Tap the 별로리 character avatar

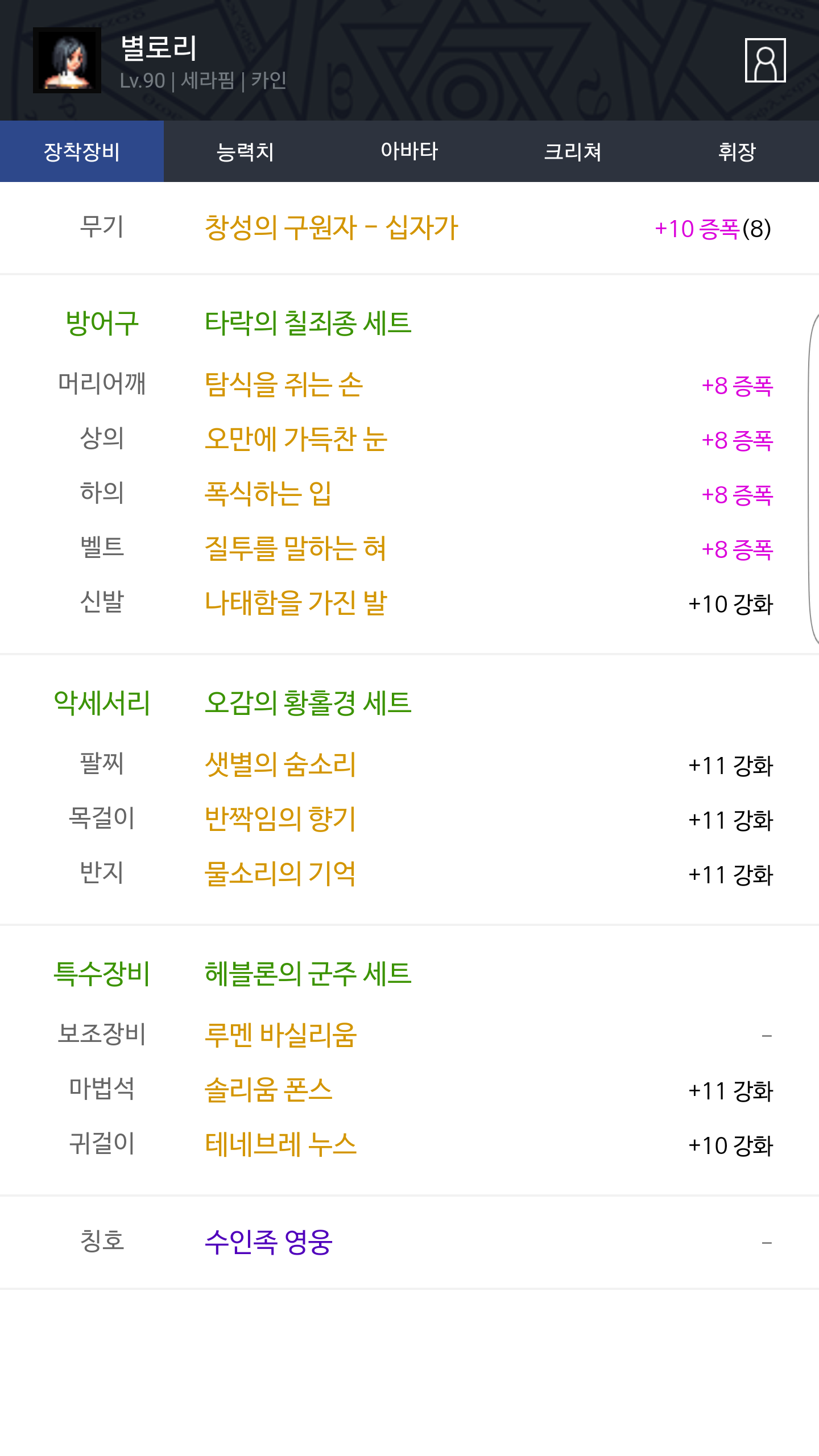coord(67,60)
